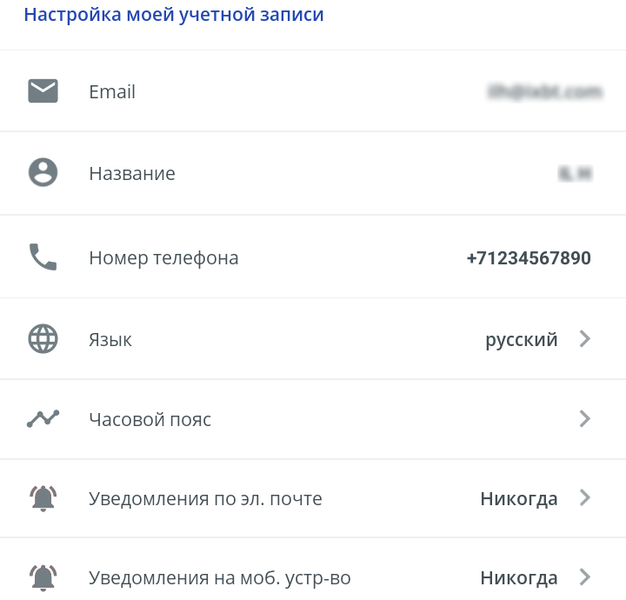This screenshot has width=626, height=600.
Task: Open Уведомления на моб. устр-во settings
Action: (312, 578)
